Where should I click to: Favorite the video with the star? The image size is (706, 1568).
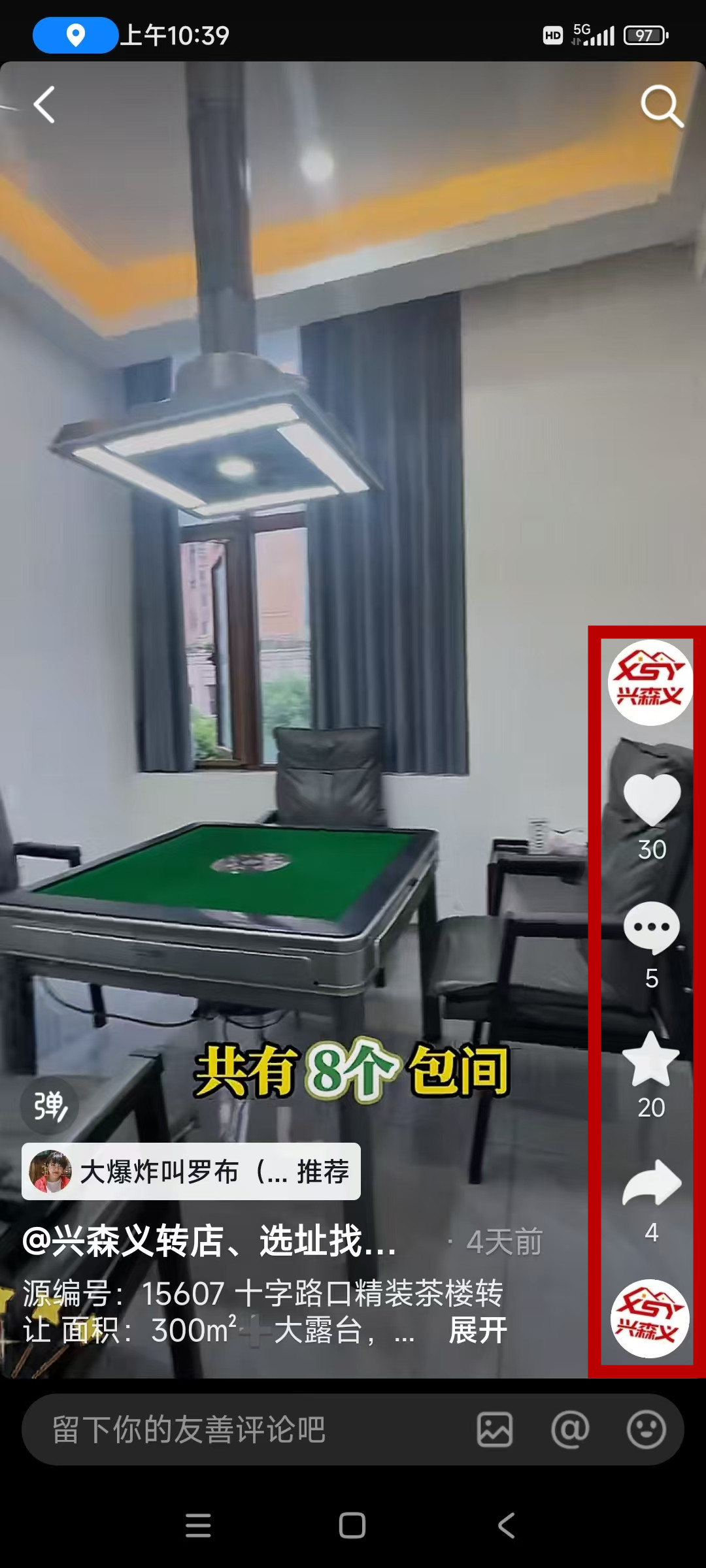click(x=651, y=1058)
